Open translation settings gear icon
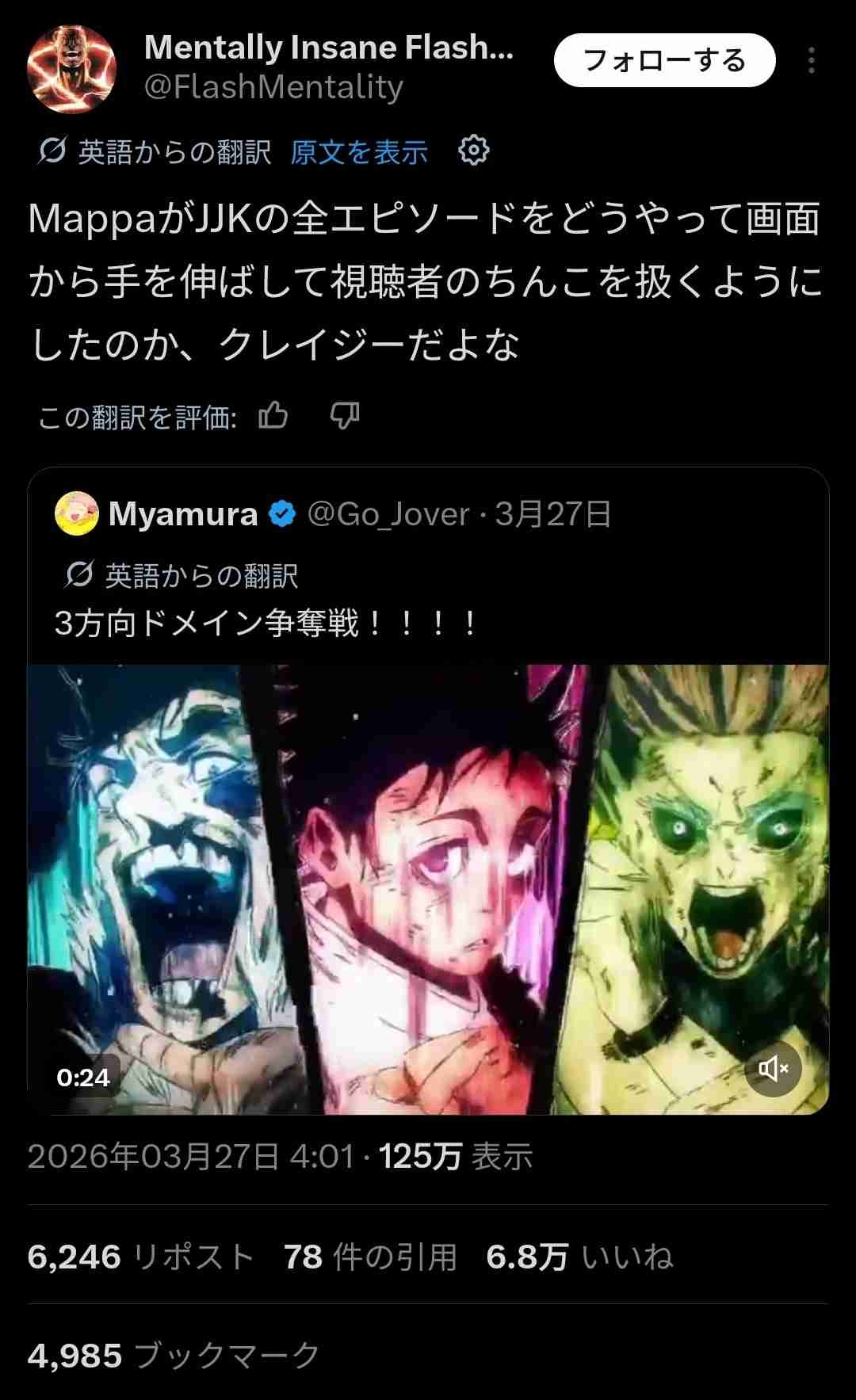856x1400 pixels. tap(474, 150)
